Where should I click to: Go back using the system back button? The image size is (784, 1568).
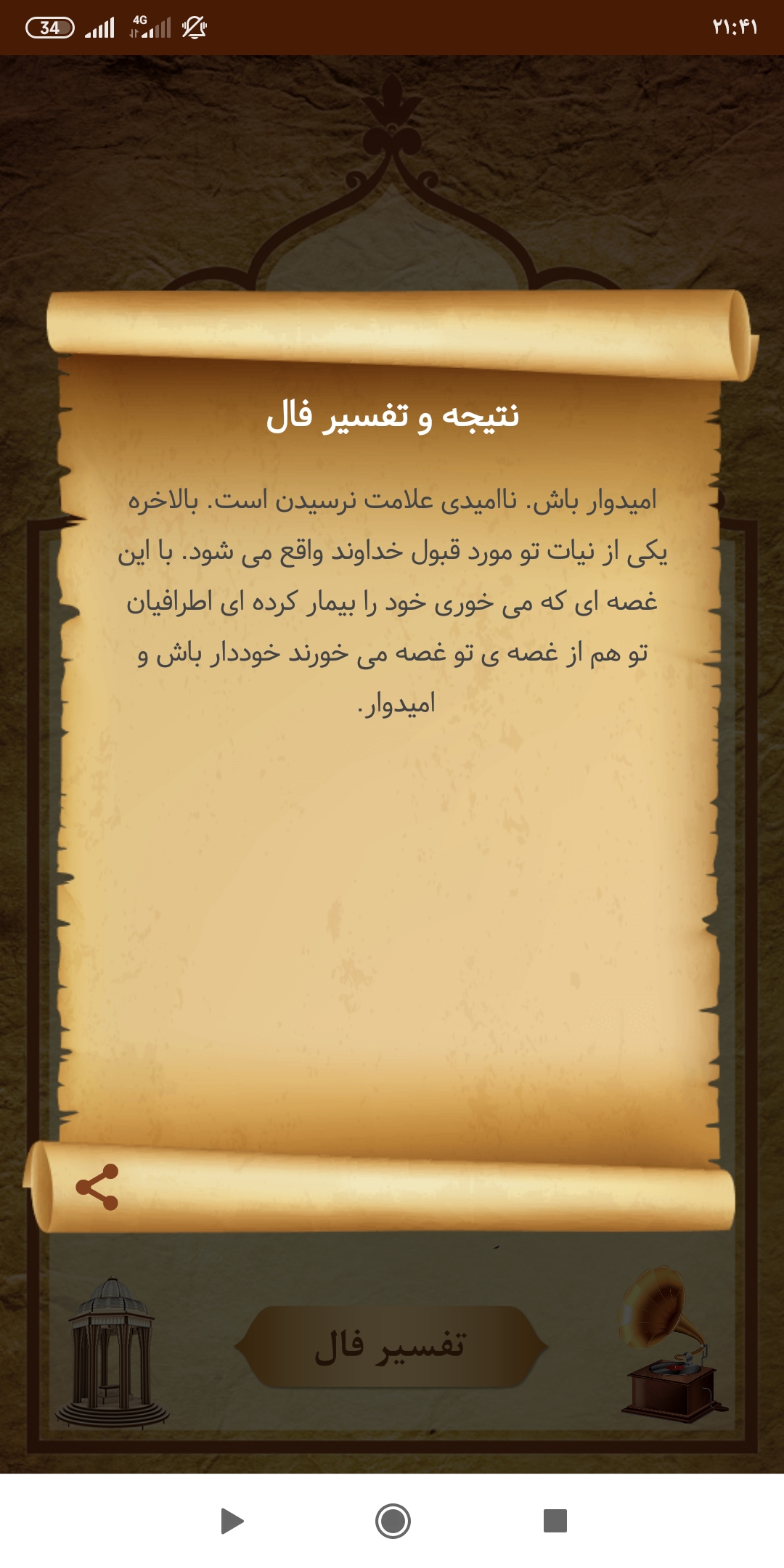pos(232,1521)
